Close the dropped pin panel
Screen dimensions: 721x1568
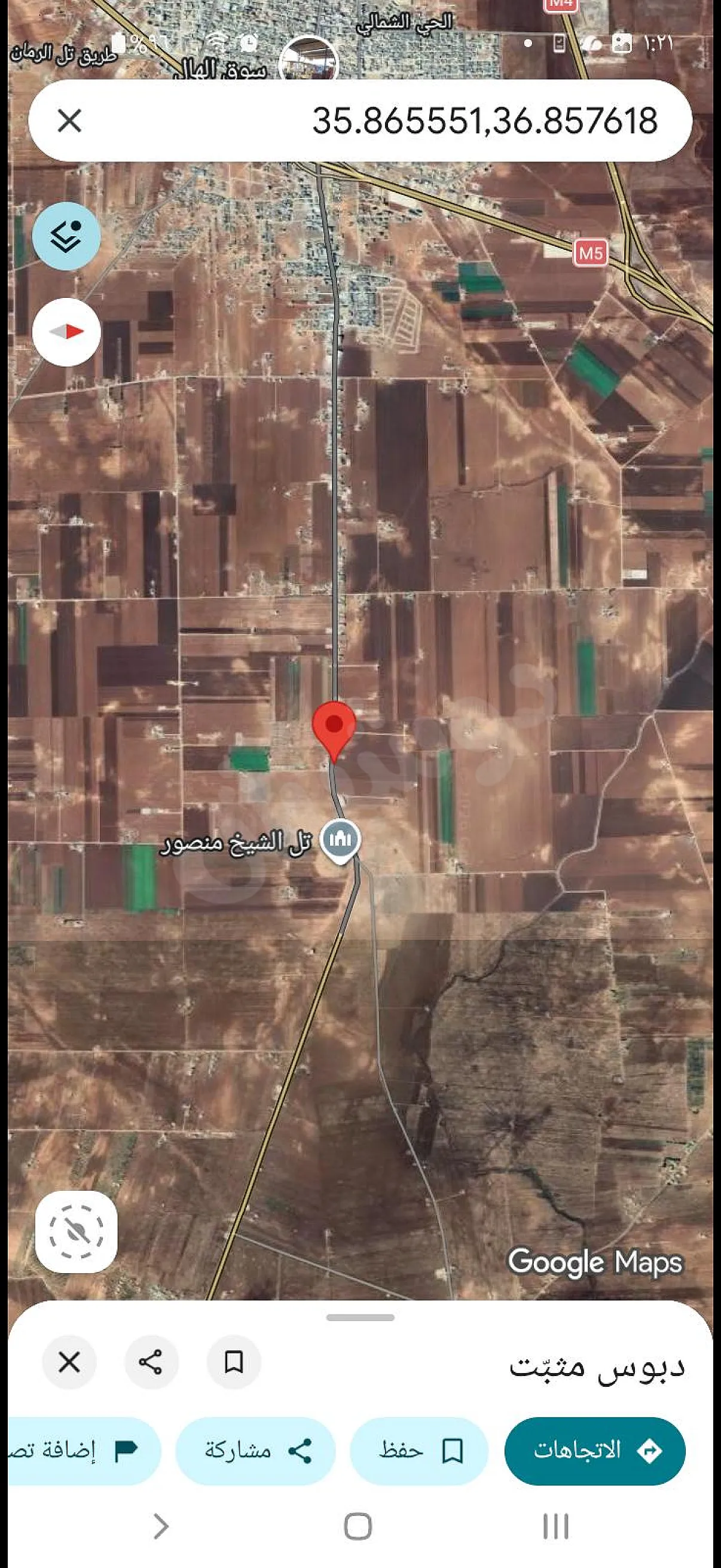pos(69,1362)
